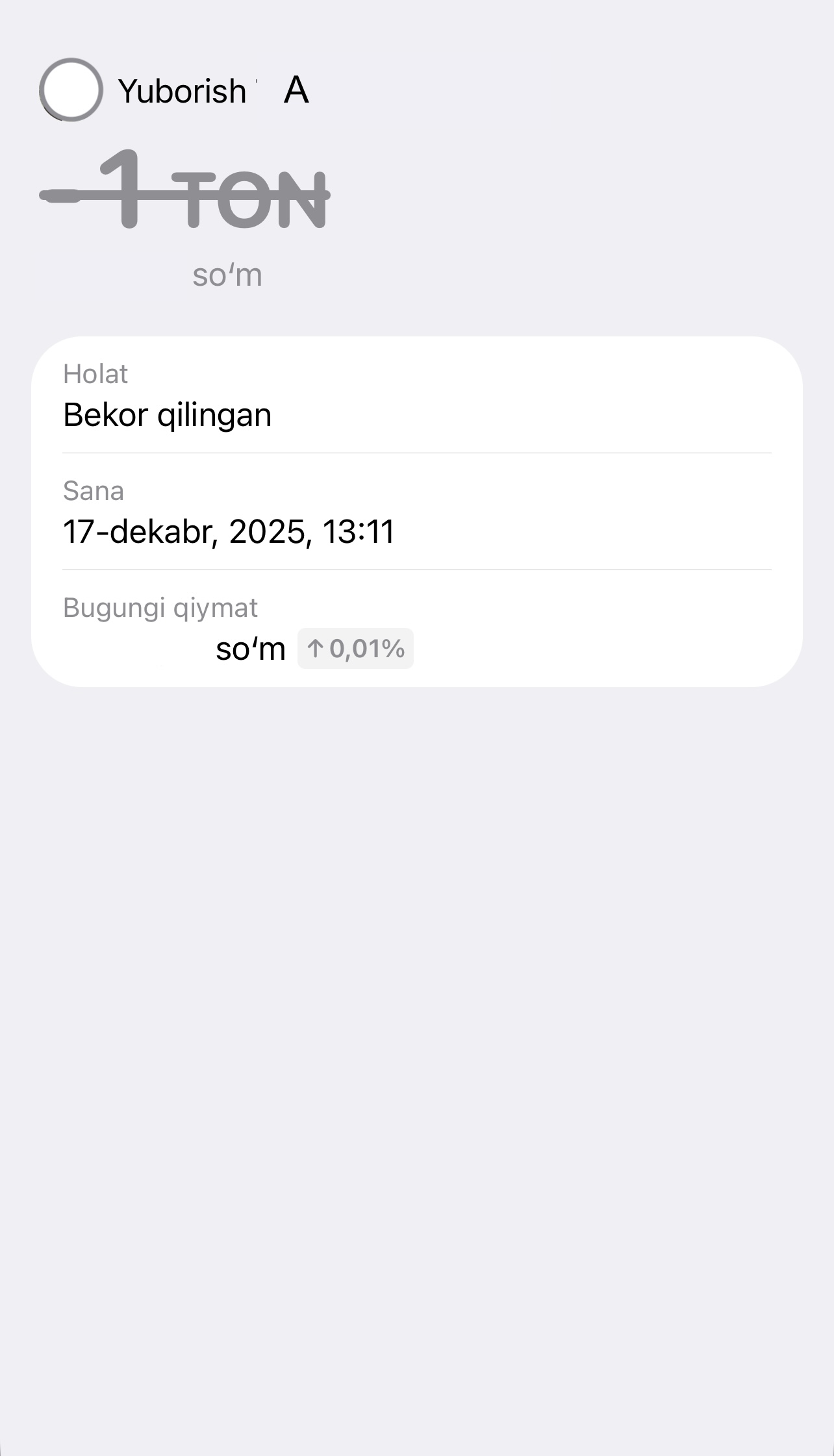Open recipient A next to Yuborish

[x=296, y=90]
